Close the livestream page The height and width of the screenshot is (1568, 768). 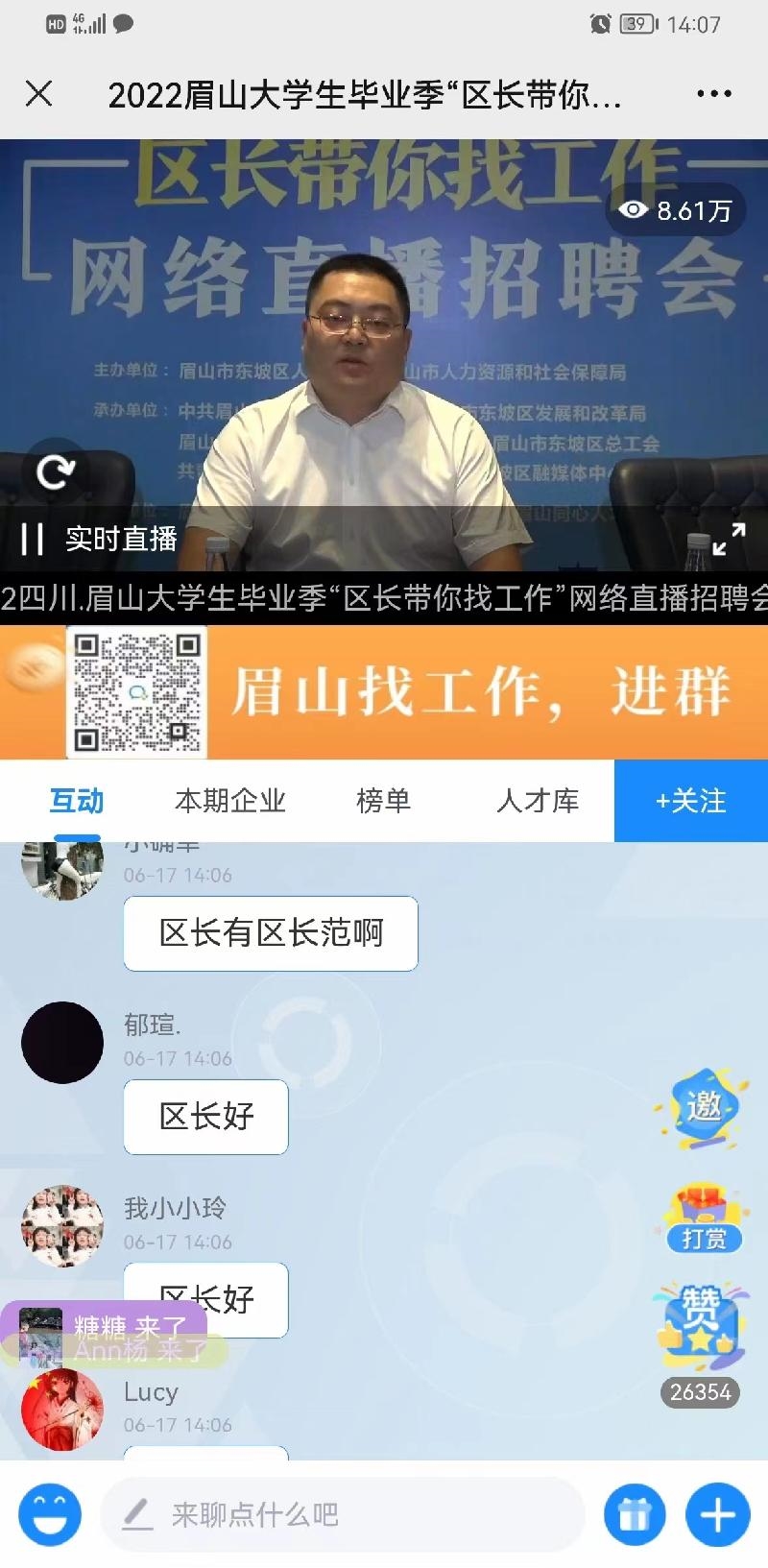coord(38,94)
